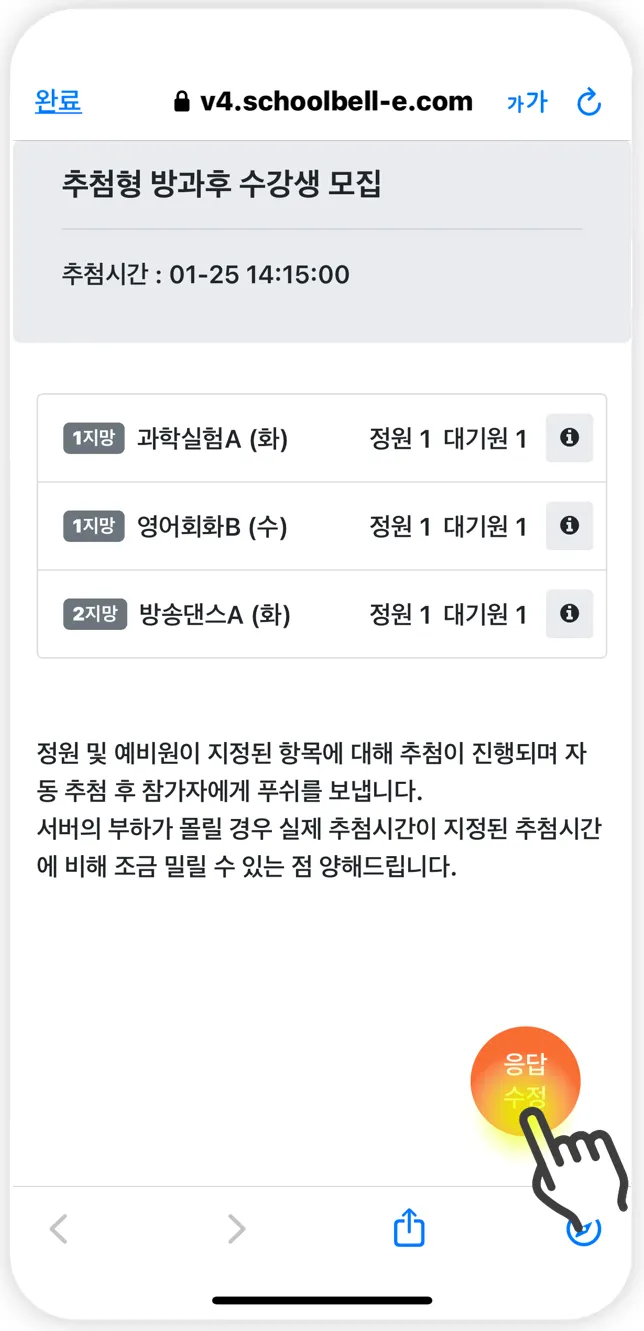
Task: Show info for 방송댄스A (화)
Action: click(x=569, y=614)
